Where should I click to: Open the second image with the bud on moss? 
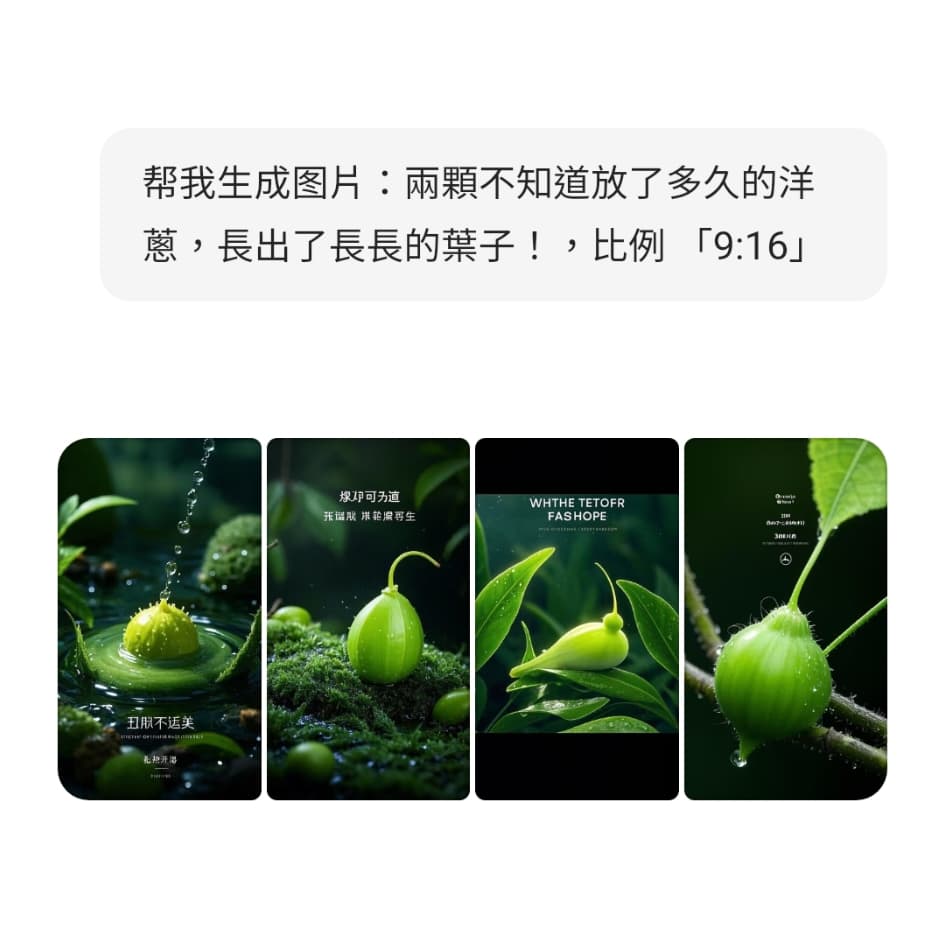click(x=368, y=618)
